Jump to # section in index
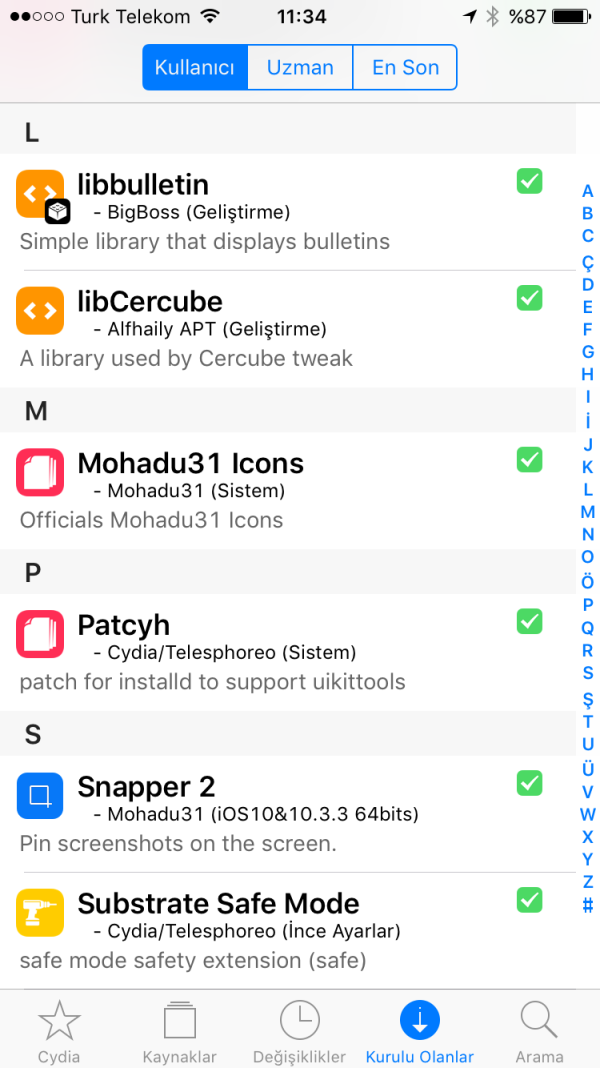 coord(588,906)
